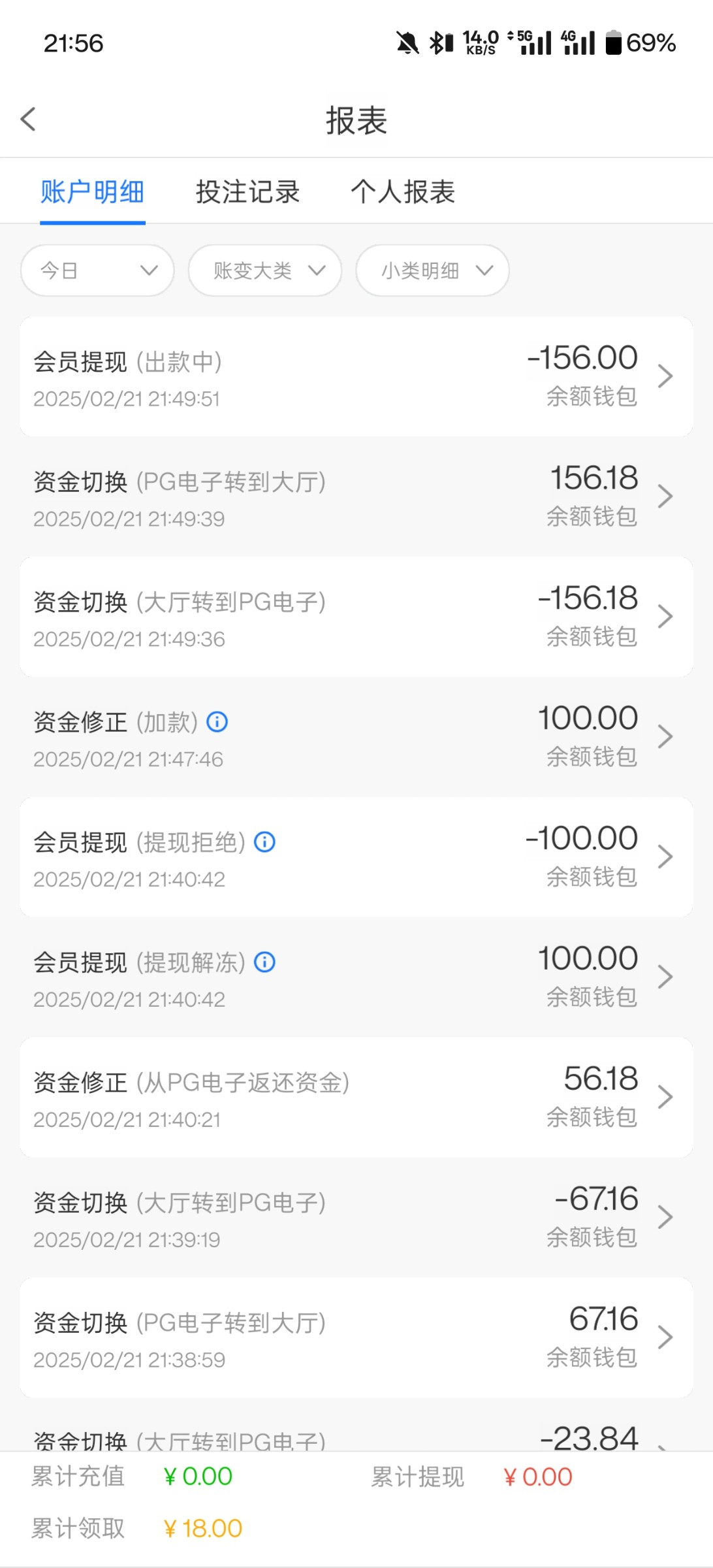
Task: Open the 资金切换 record at 21:39:19
Action: [356, 1218]
